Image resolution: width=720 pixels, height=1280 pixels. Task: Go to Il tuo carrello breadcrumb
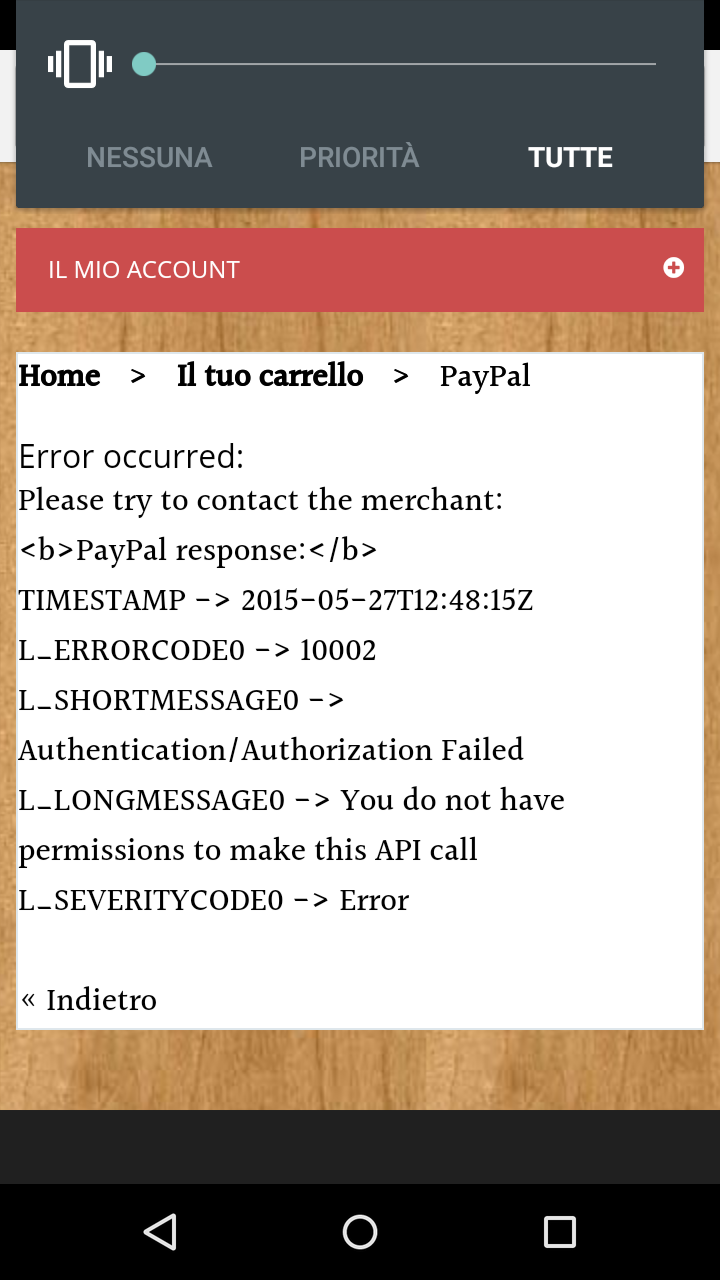(x=270, y=376)
